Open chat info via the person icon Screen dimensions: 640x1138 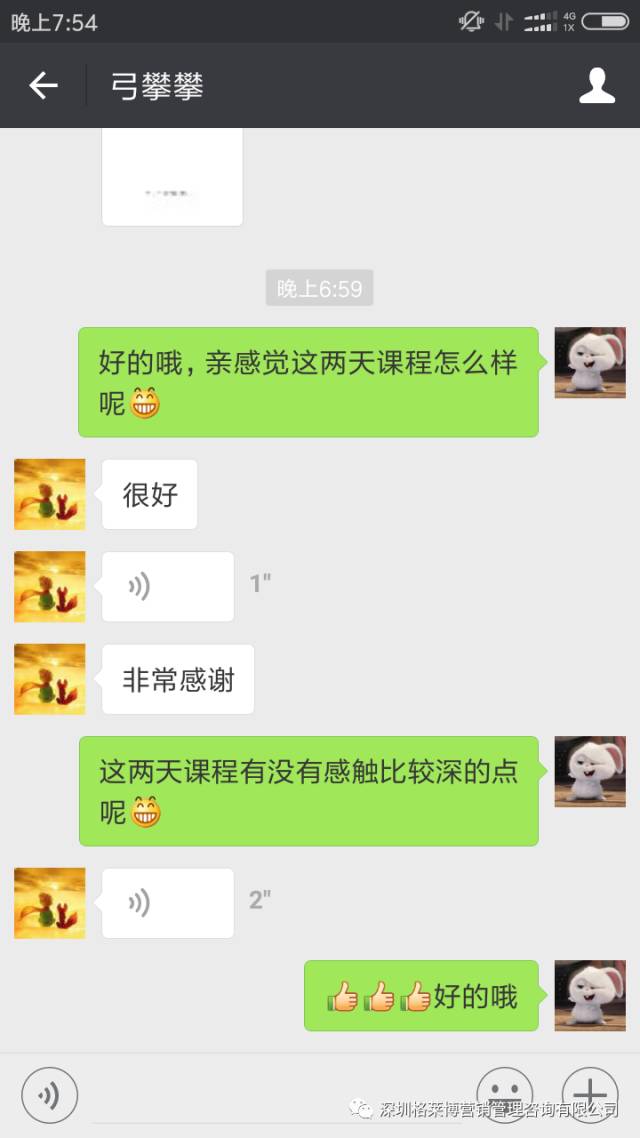pos(597,86)
